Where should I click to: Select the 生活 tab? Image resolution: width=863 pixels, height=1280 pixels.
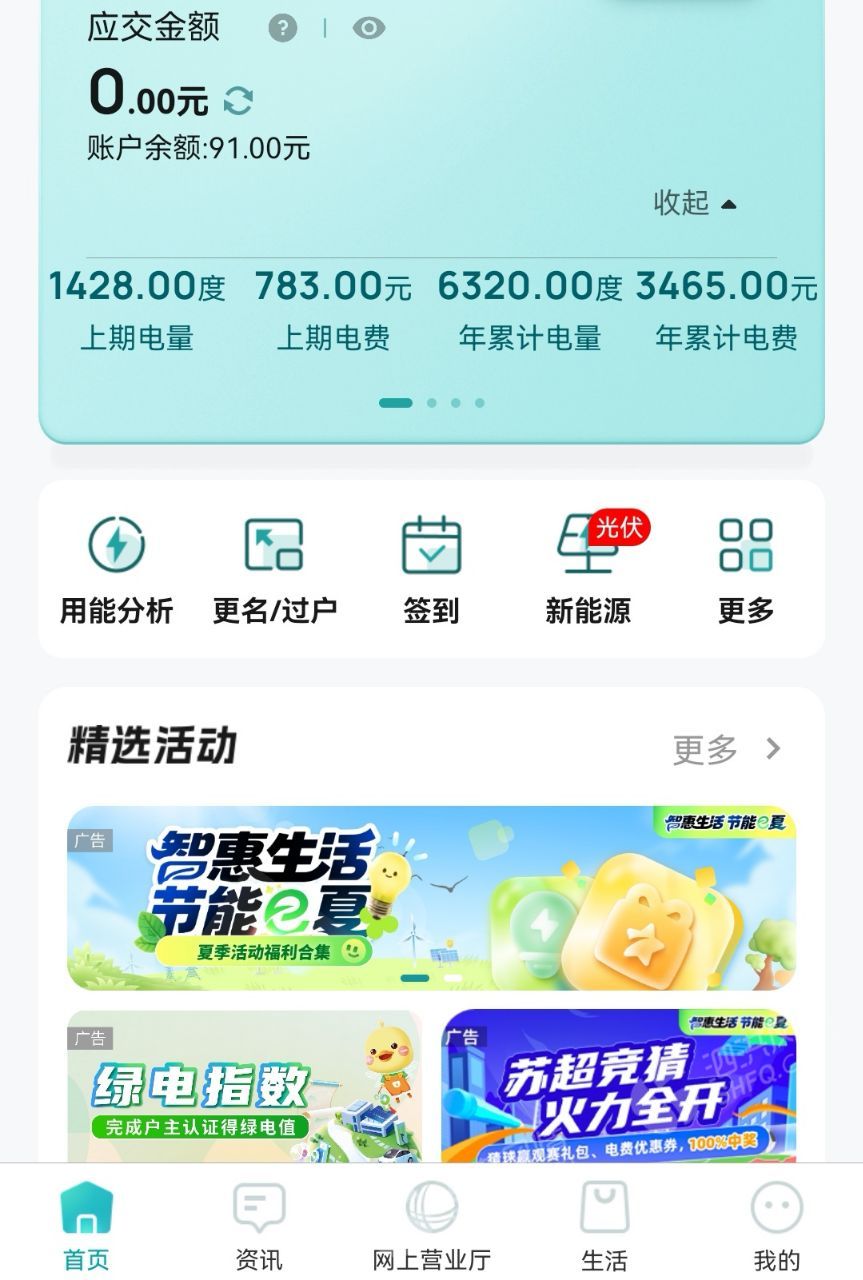pos(604,1224)
